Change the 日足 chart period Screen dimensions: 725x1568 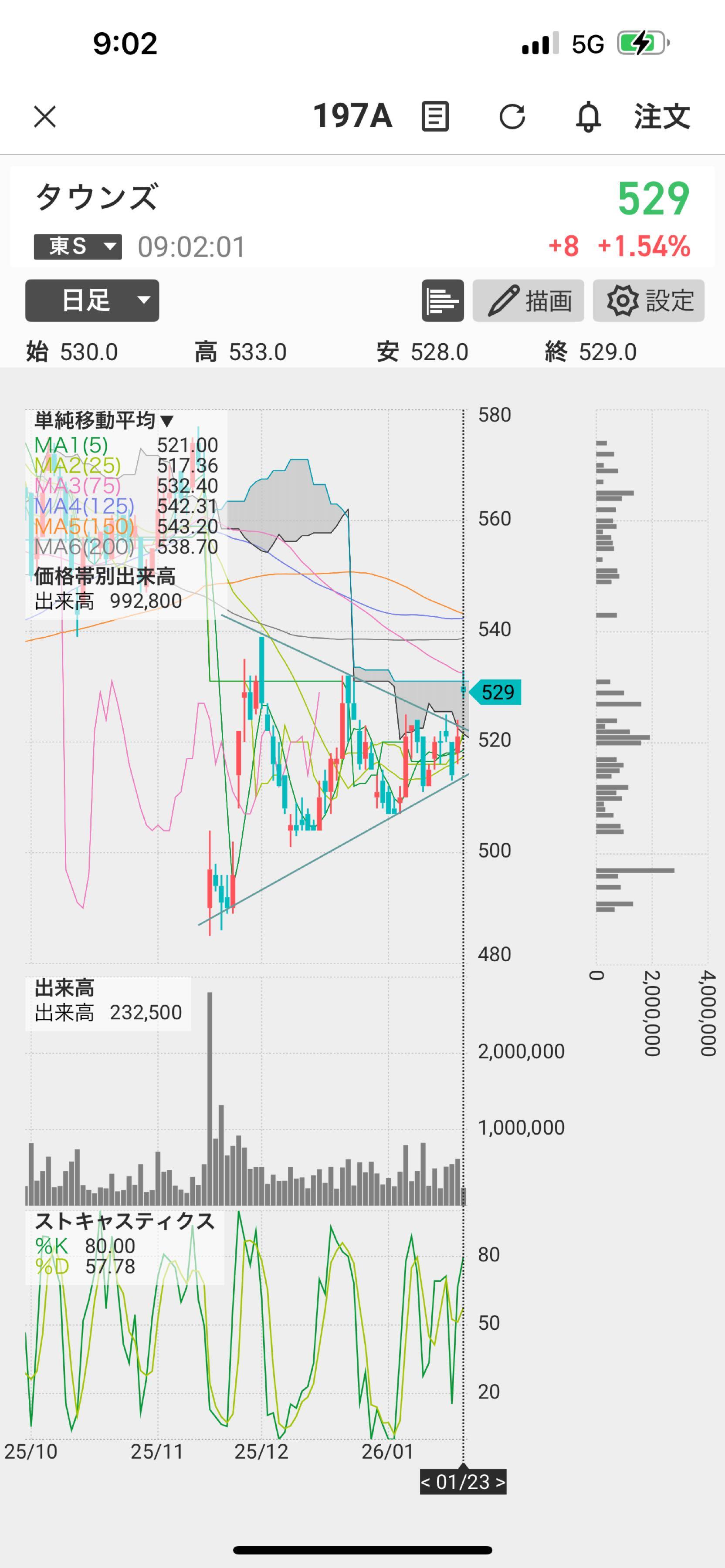(x=92, y=300)
